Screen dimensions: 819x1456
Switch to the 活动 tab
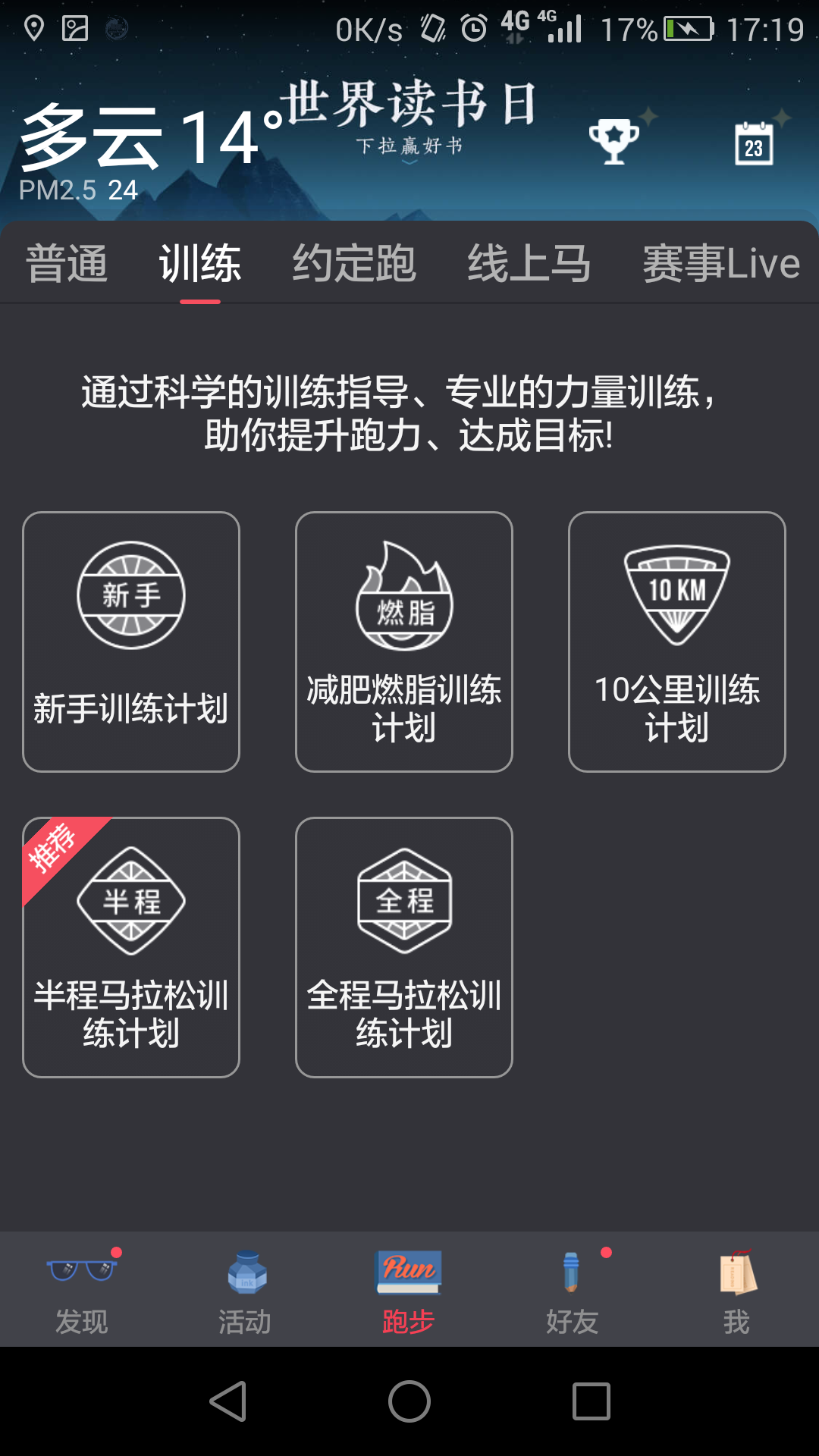coord(245,1289)
